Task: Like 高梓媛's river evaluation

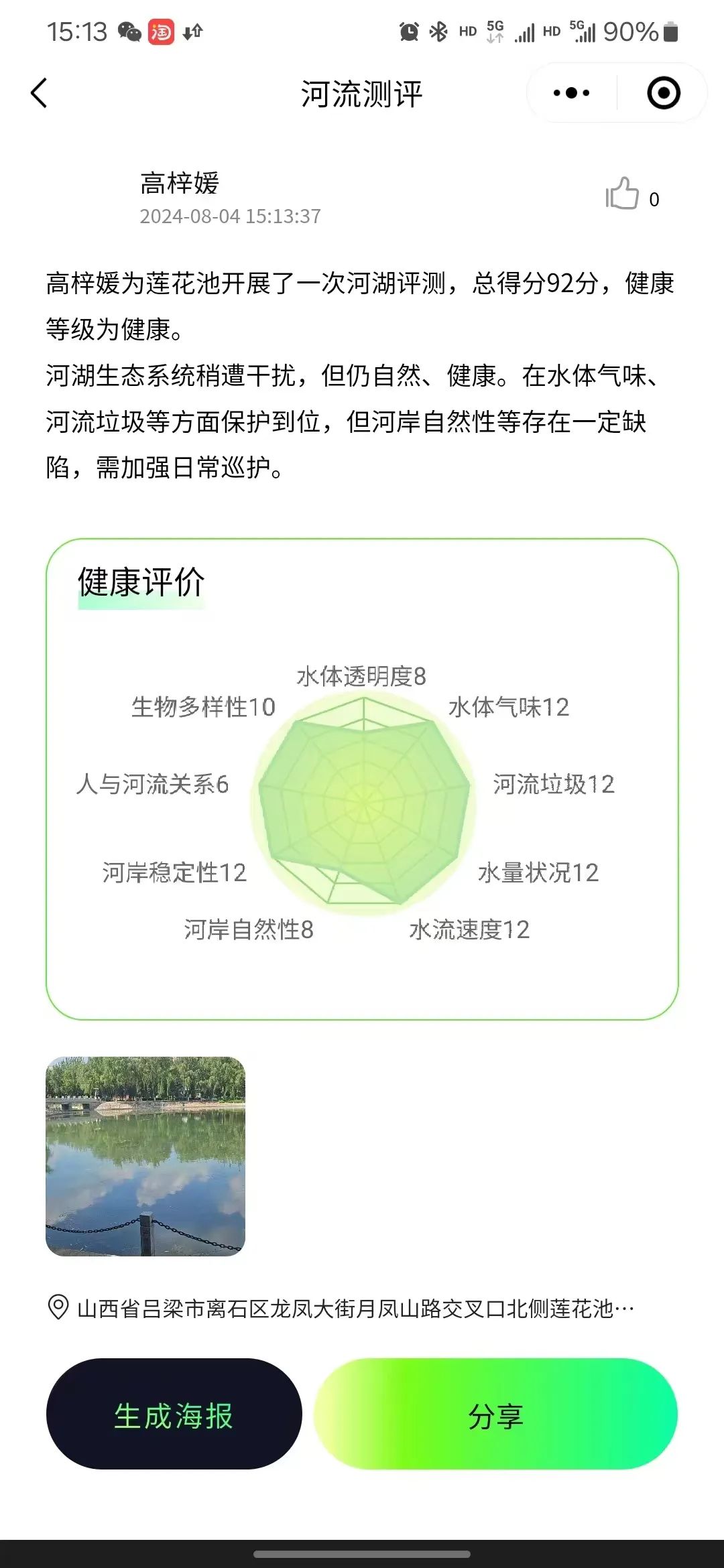Action: coord(623,194)
